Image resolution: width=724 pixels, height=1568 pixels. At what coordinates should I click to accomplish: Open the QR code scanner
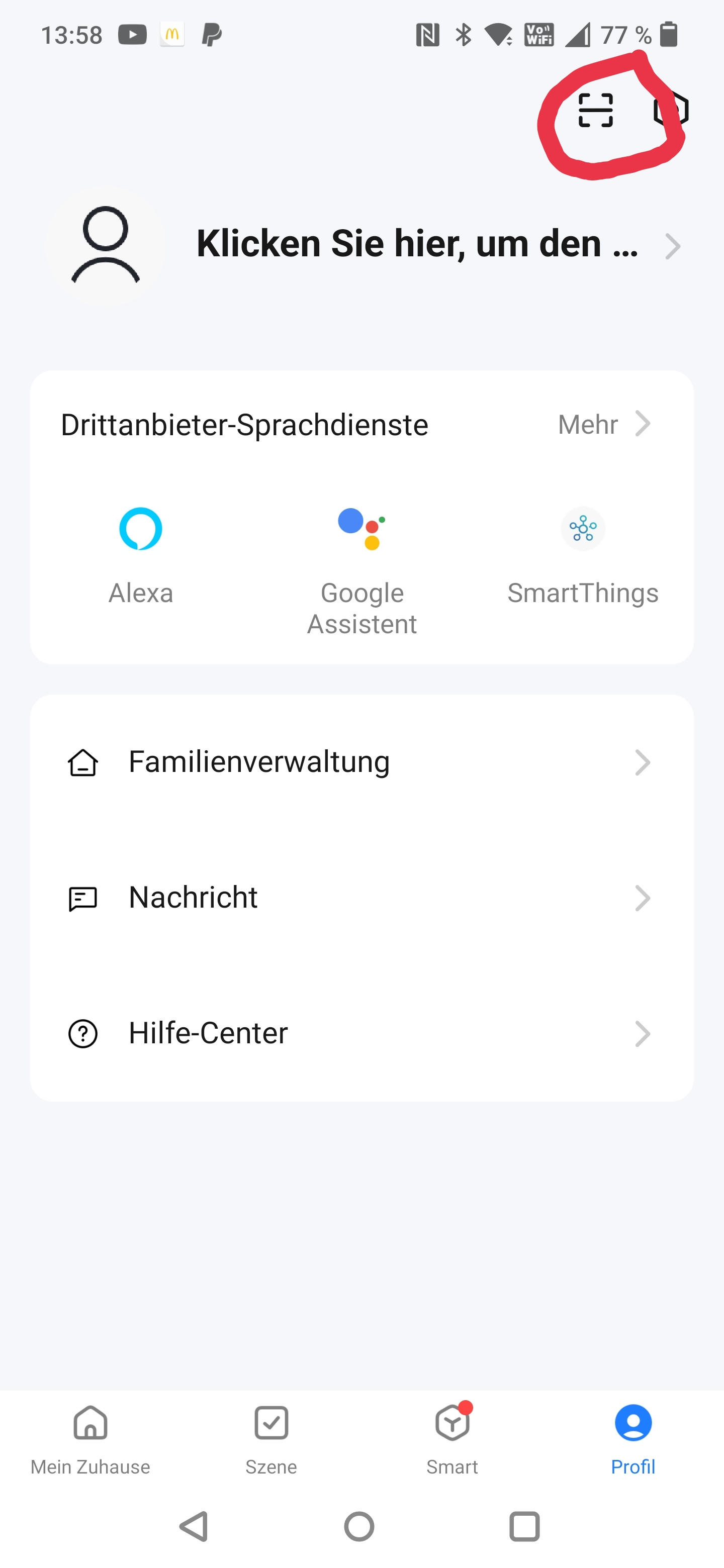coord(595,111)
